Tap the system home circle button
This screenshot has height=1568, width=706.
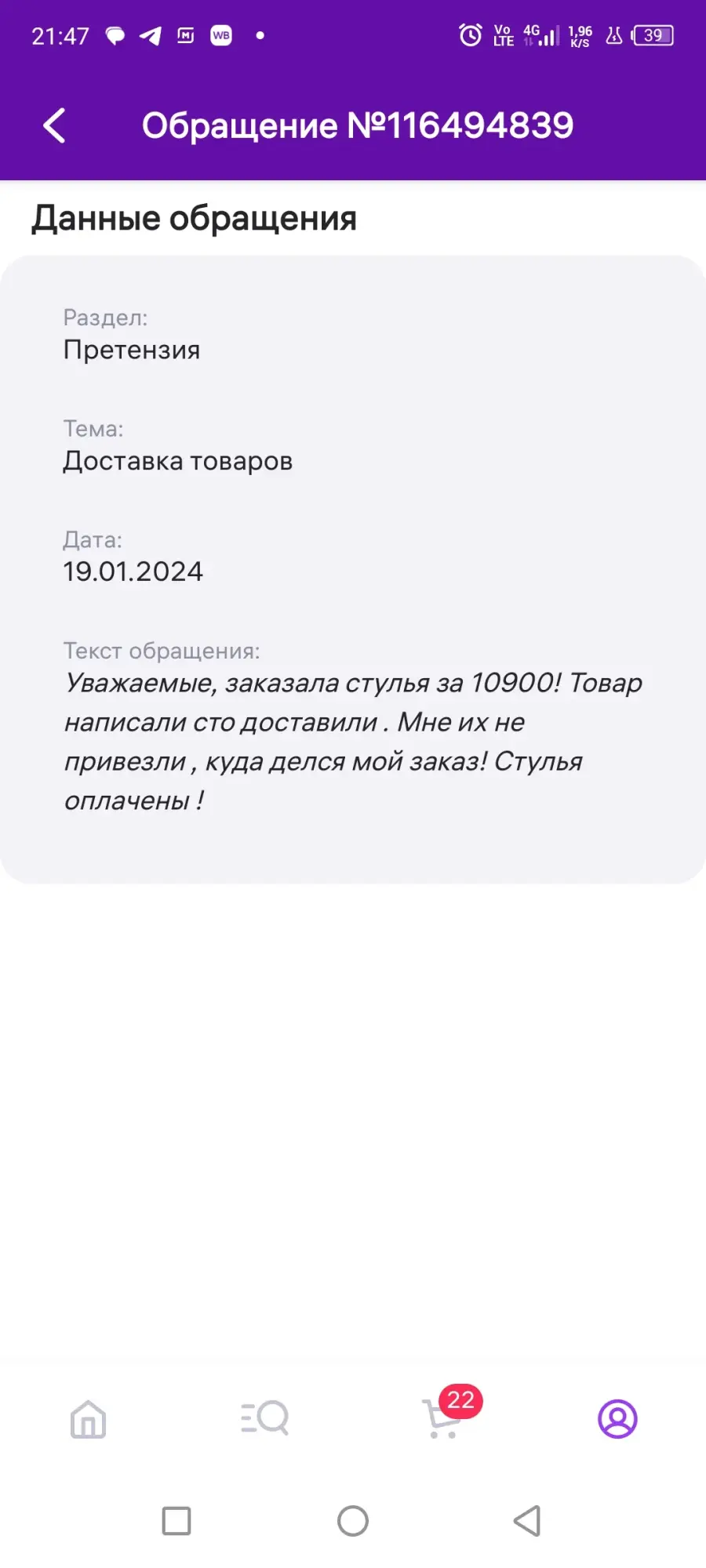click(x=353, y=1521)
